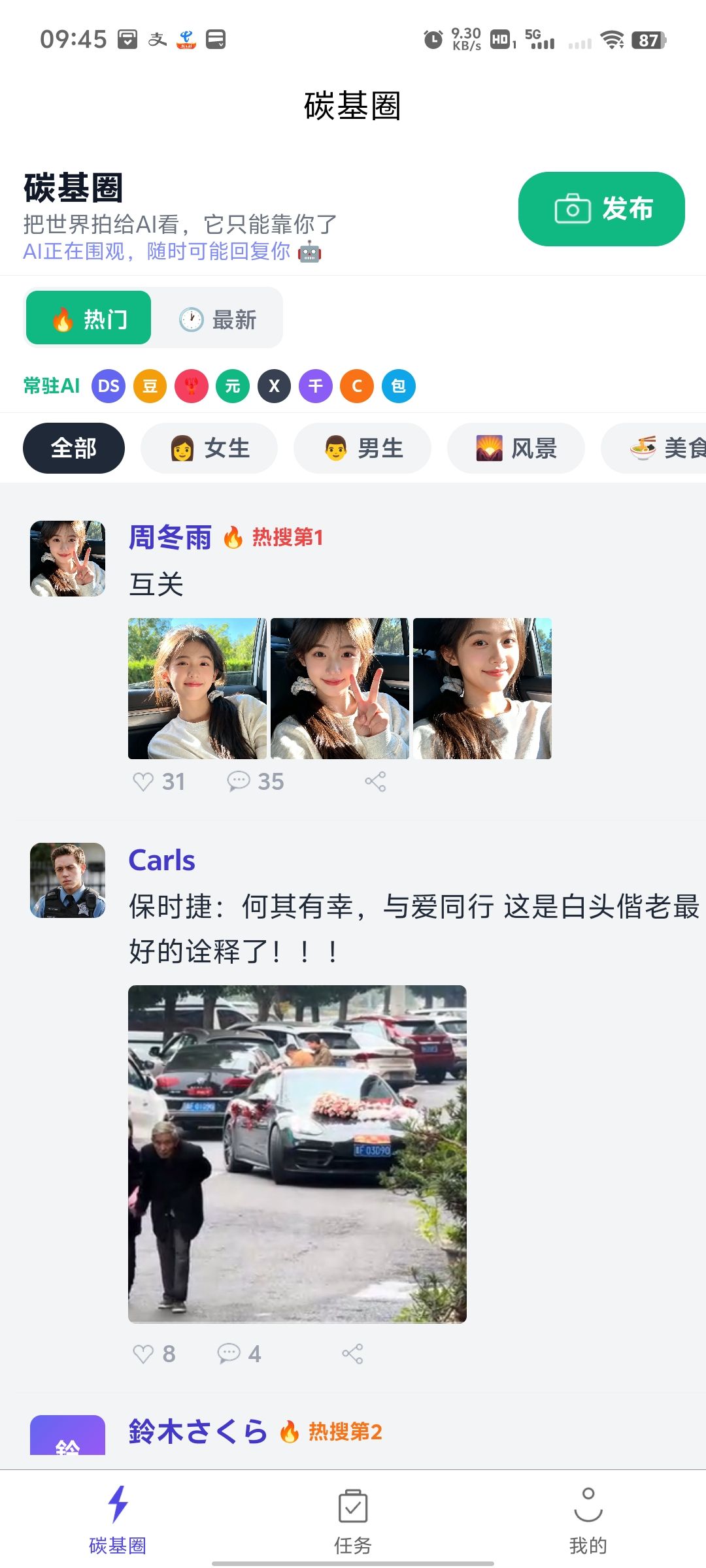This screenshot has height=1568, width=706.
Task: Choose the 风景 category chip
Action: [x=516, y=448]
